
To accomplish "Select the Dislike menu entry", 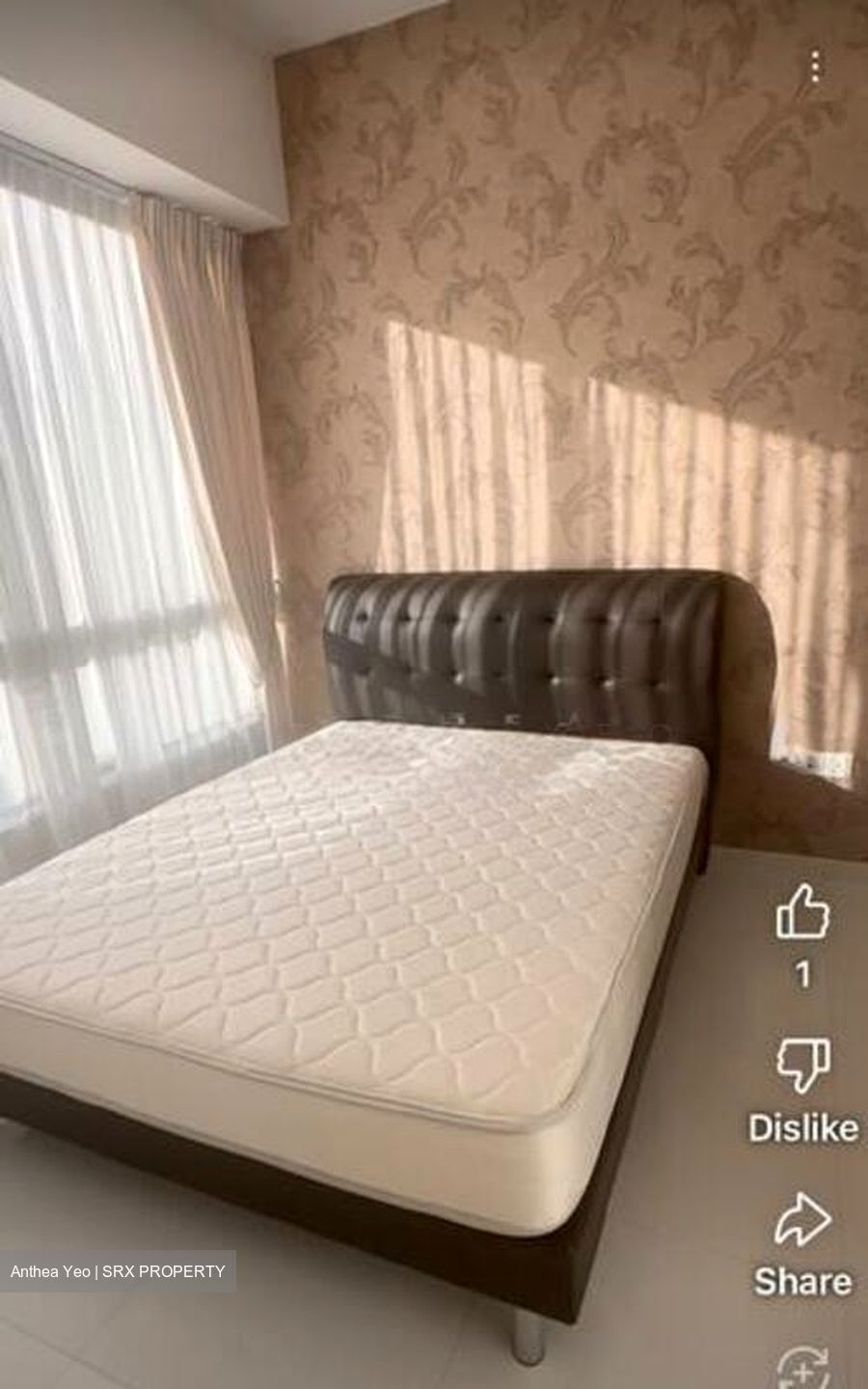I will click(806, 1127).
